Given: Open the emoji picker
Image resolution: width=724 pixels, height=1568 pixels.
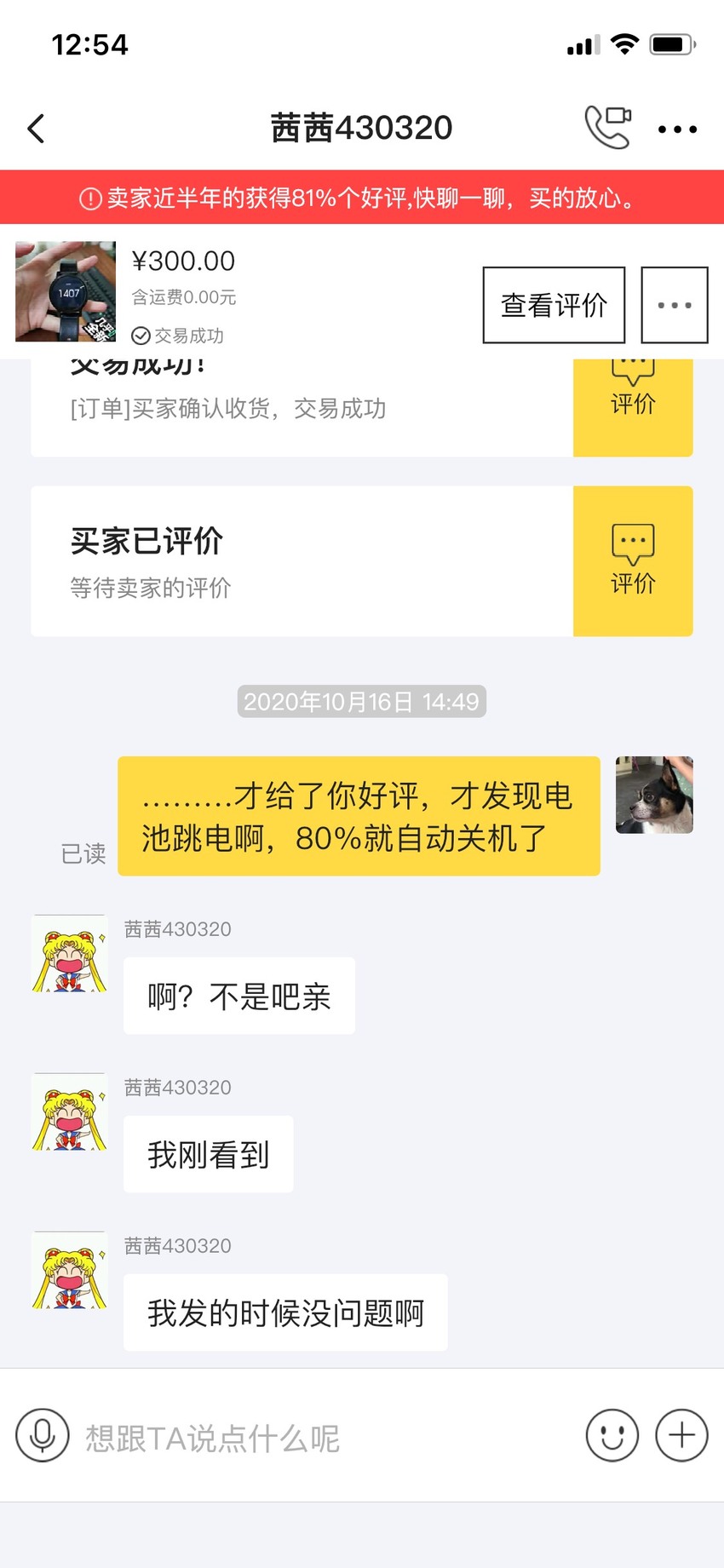Looking at the screenshot, I should click(612, 1435).
